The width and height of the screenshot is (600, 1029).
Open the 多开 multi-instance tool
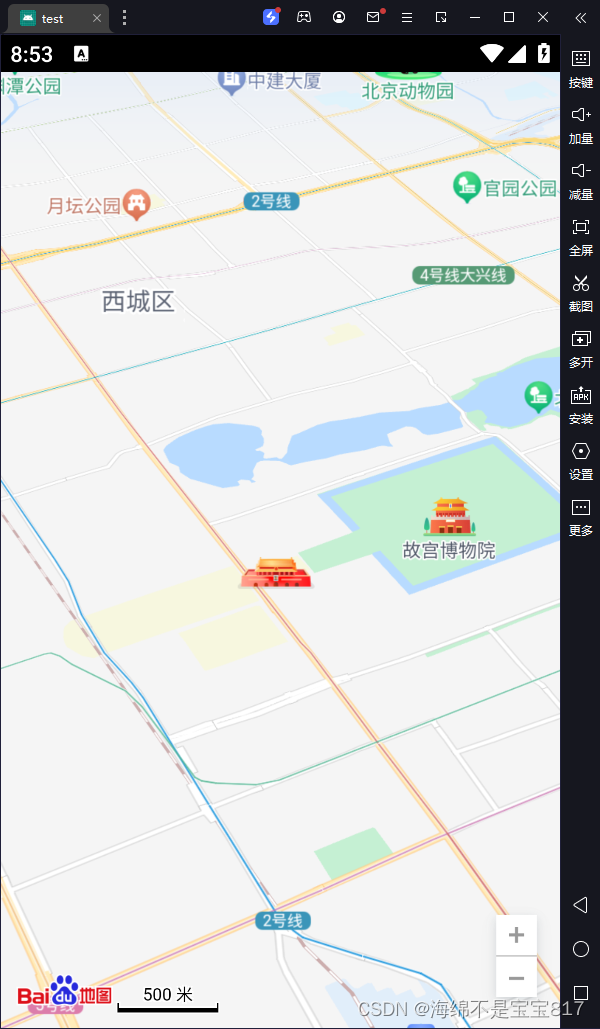(x=581, y=348)
